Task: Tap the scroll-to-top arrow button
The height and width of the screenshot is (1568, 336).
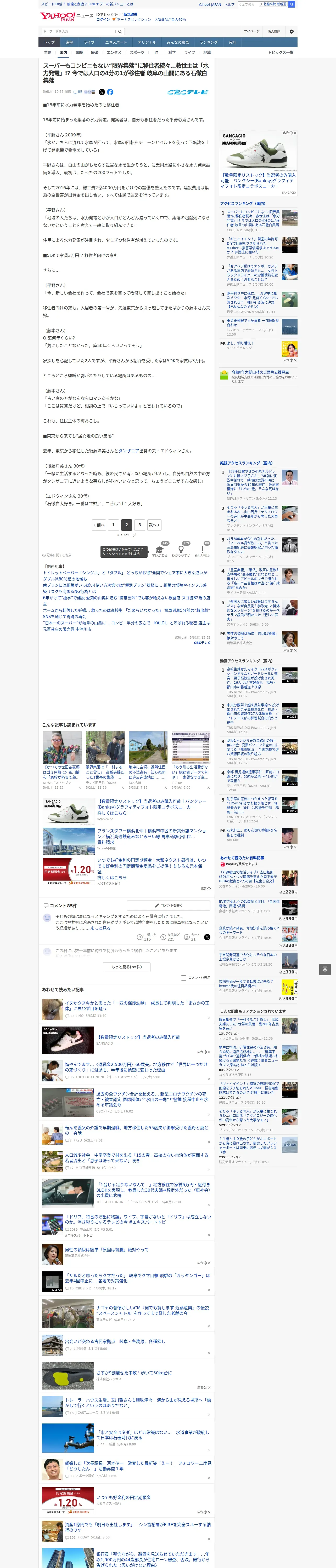Action: pos(325,970)
